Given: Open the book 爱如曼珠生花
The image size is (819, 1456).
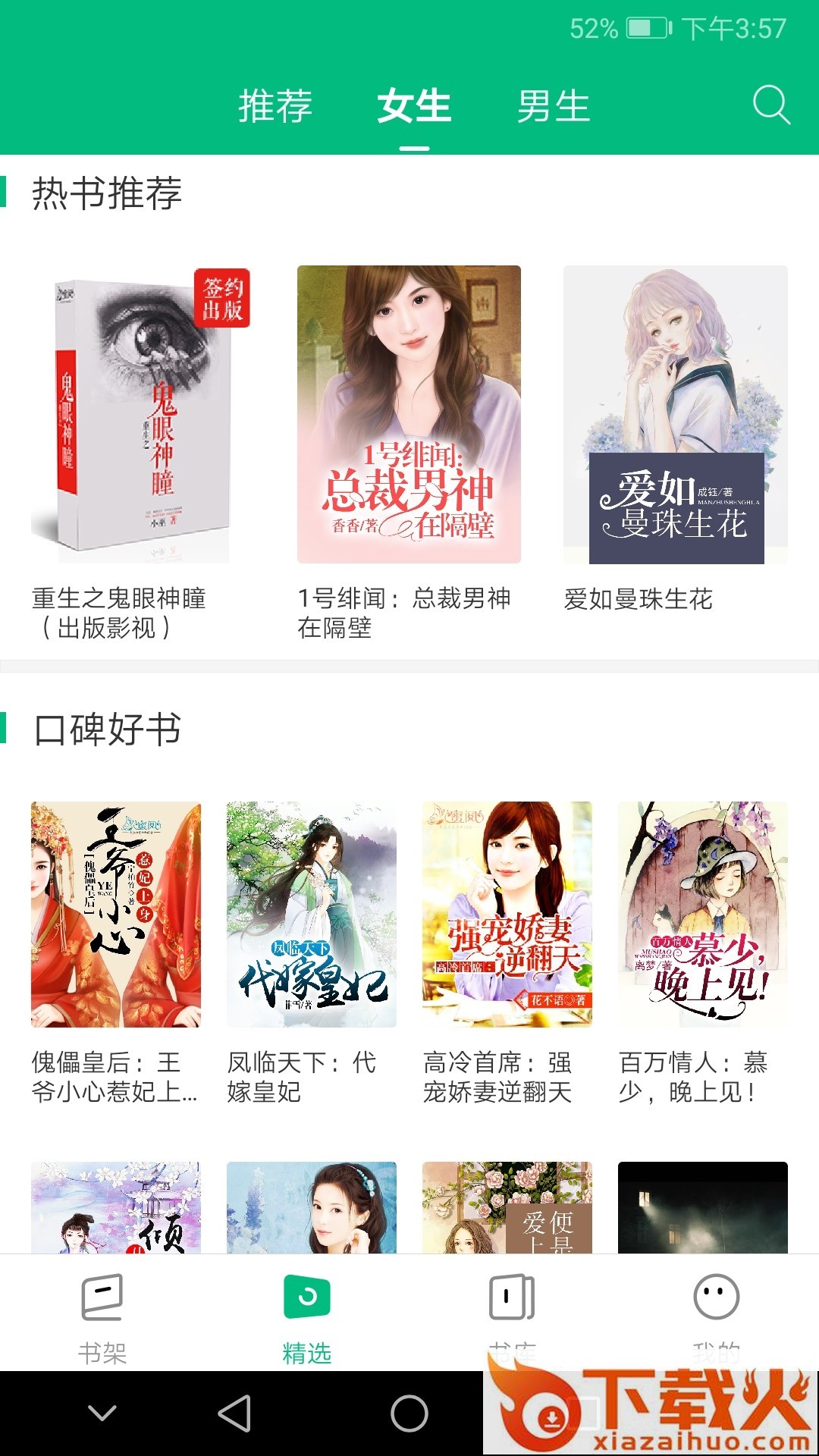Looking at the screenshot, I should (675, 415).
